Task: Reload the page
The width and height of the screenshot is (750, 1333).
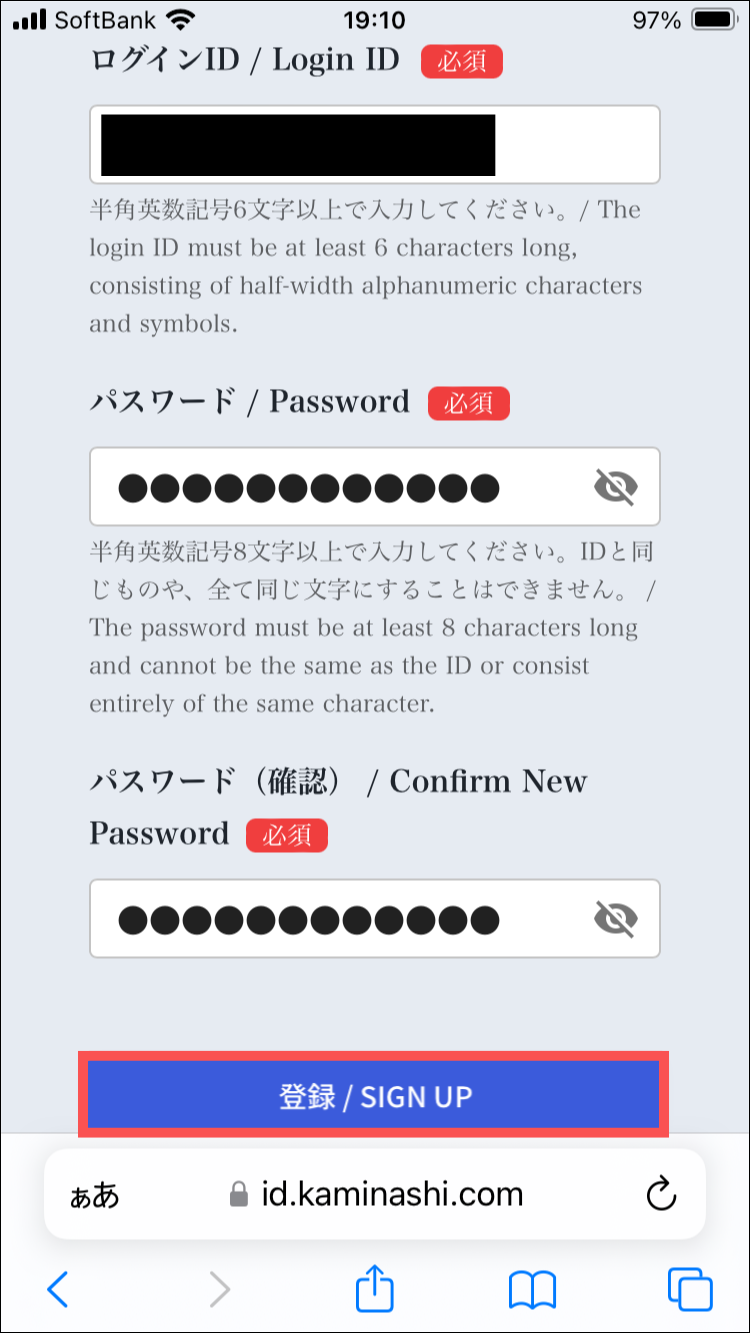Action: [x=661, y=1194]
